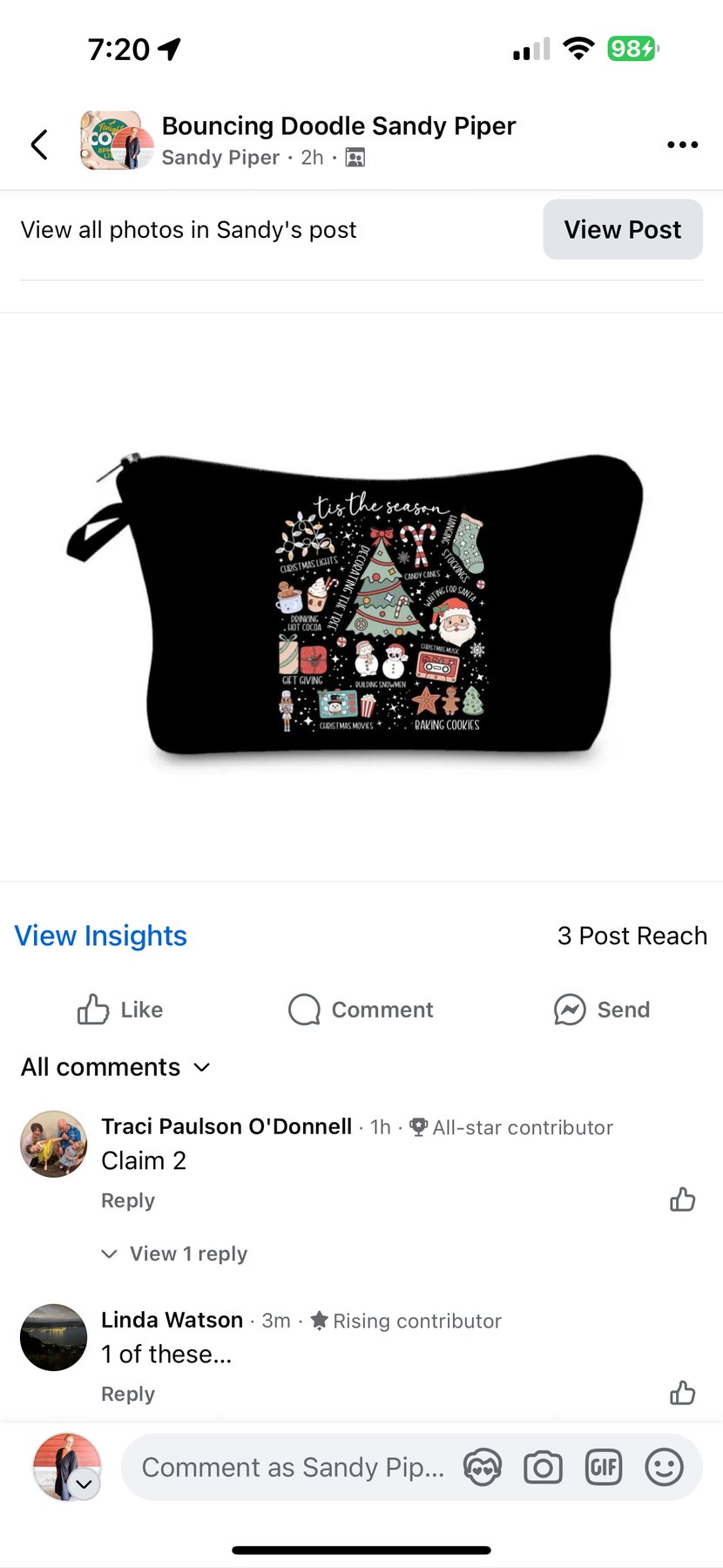Open the Christmas pouch photo

[x=361, y=601]
